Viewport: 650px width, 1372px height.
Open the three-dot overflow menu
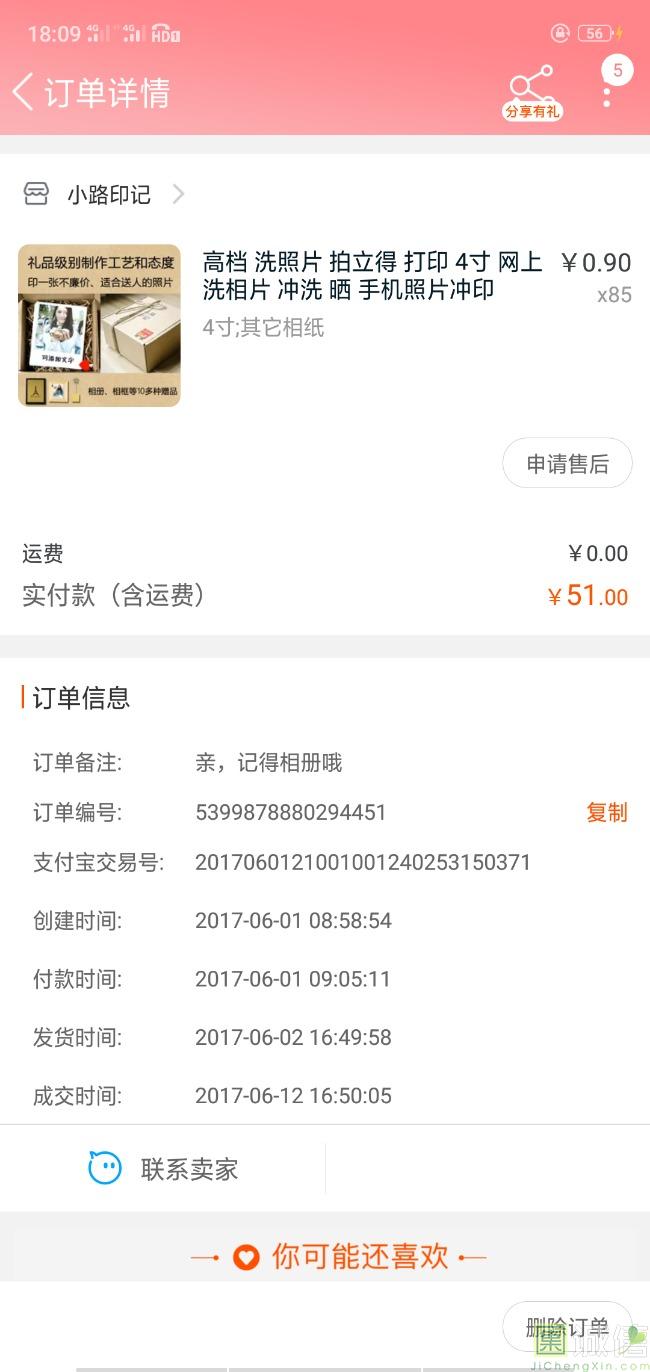pyautogui.click(x=607, y=94)
